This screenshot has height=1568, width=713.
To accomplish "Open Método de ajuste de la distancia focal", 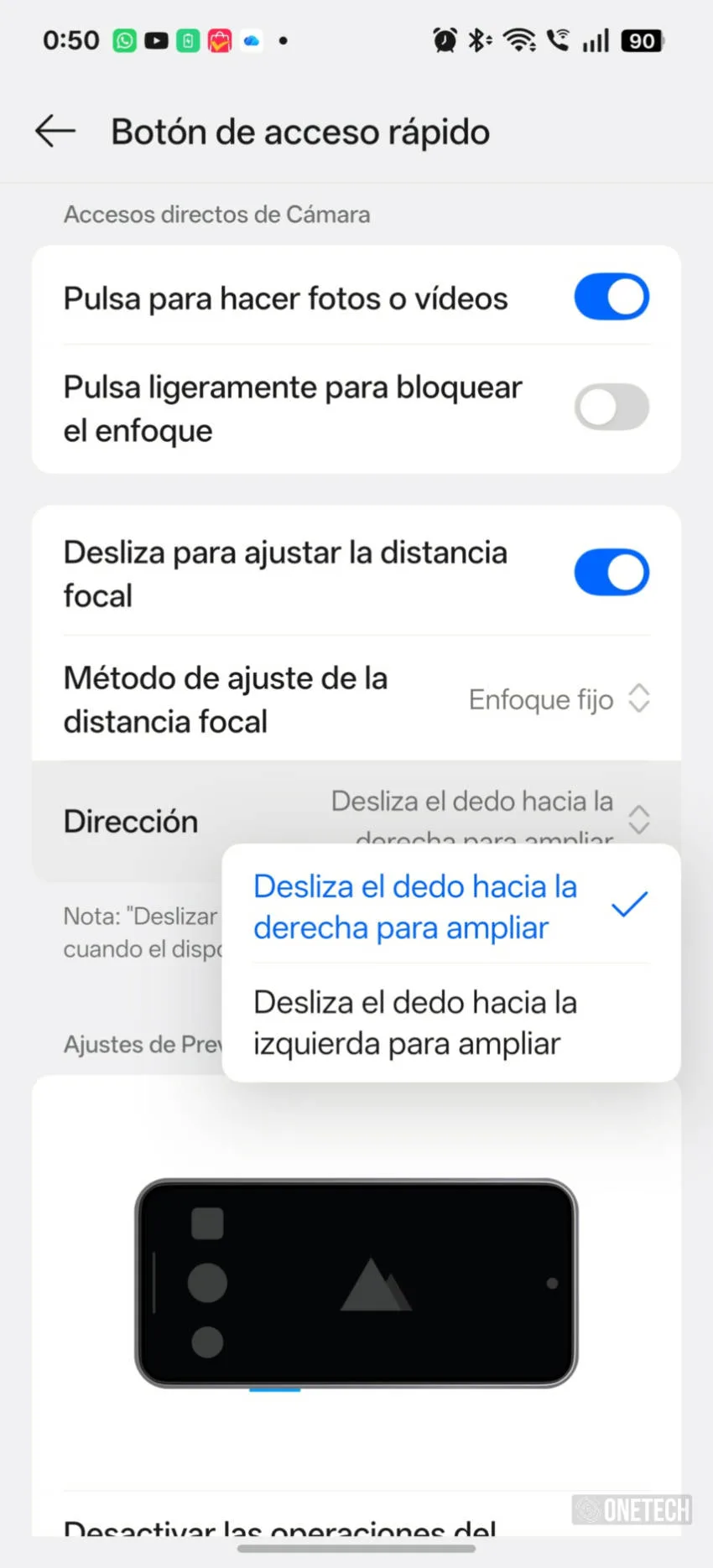I will (356, 698).
